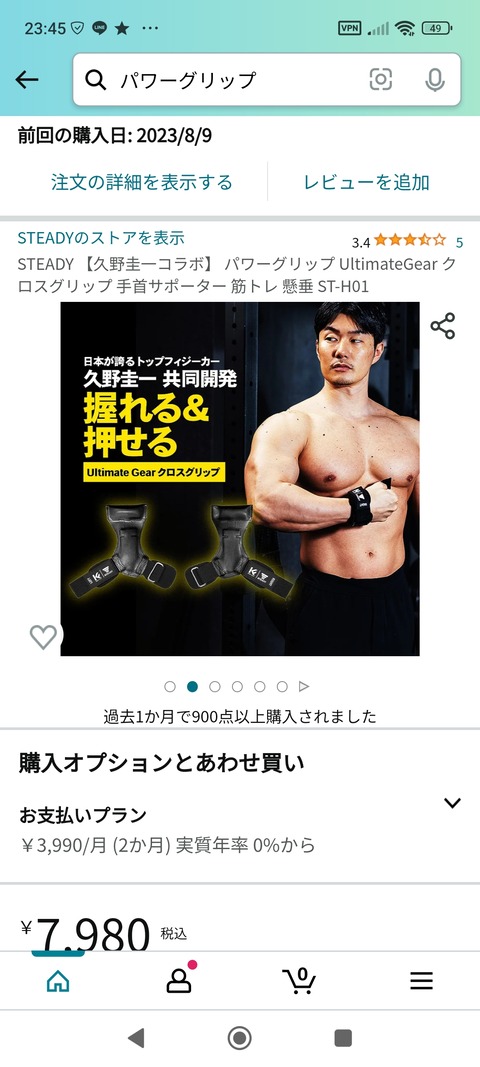Open the account profile tab
The width and height of the screenshot is (480, 1067).
point(179,981)
